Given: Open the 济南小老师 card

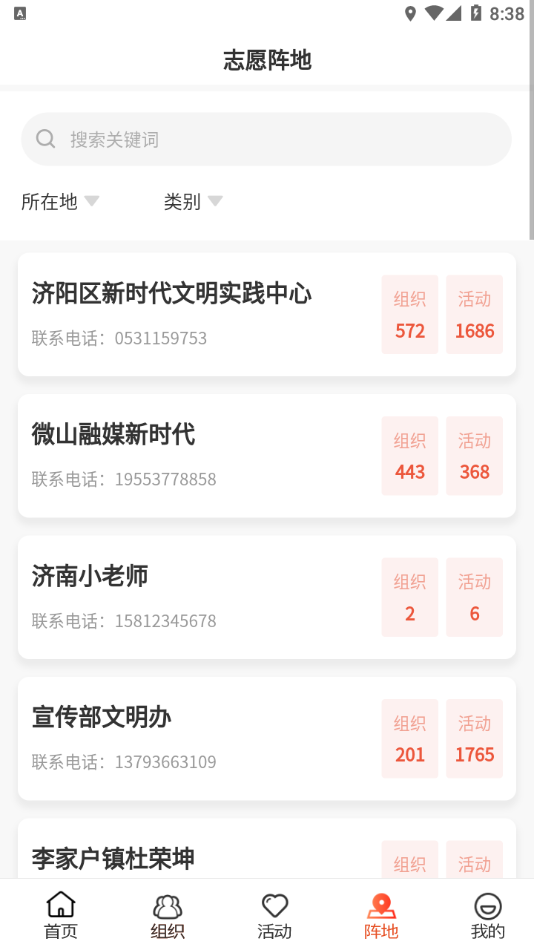Looking at the screenshot, I should click(x=267, y=597).
